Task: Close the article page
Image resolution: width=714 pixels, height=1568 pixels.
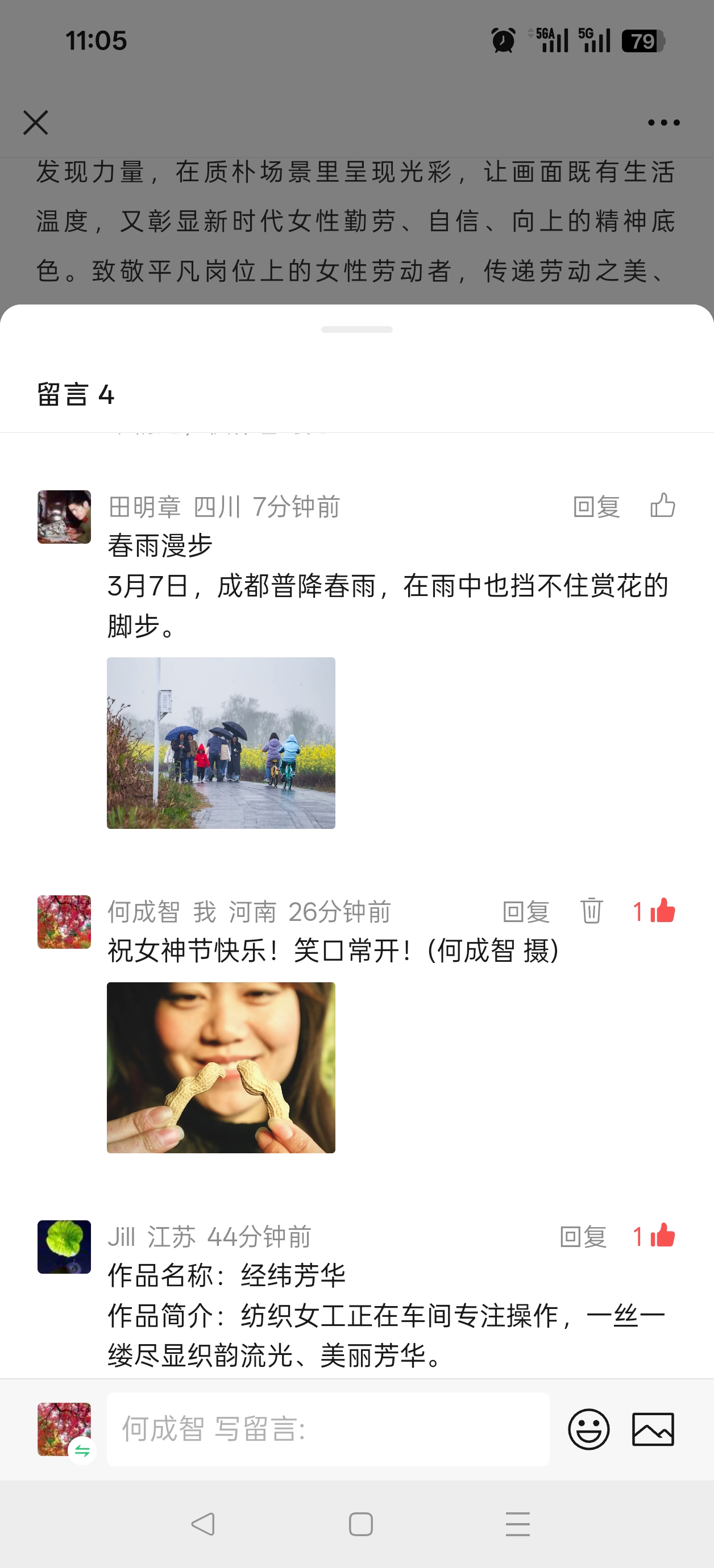Action: 36,122
